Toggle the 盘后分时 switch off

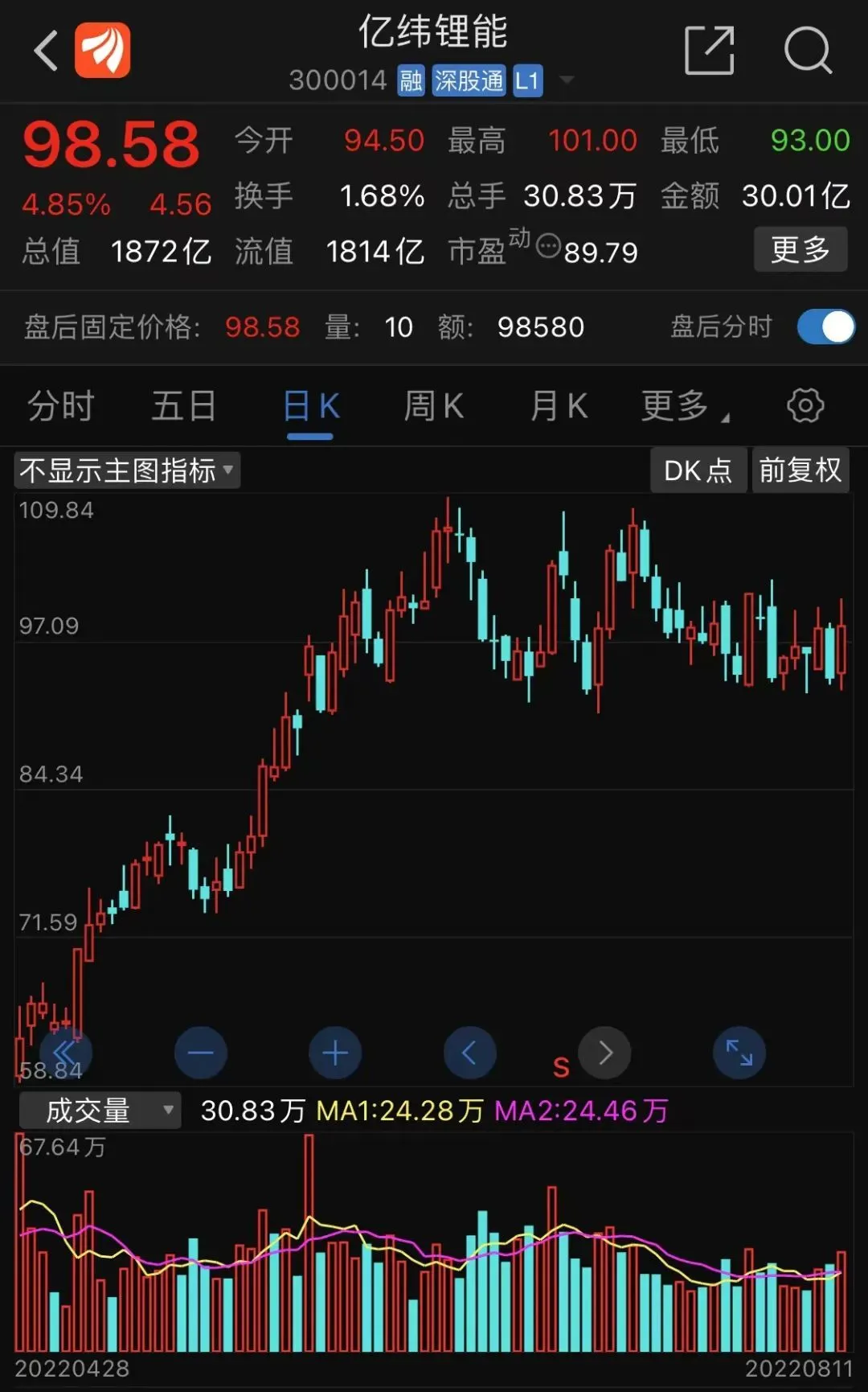tap(826, 327)
